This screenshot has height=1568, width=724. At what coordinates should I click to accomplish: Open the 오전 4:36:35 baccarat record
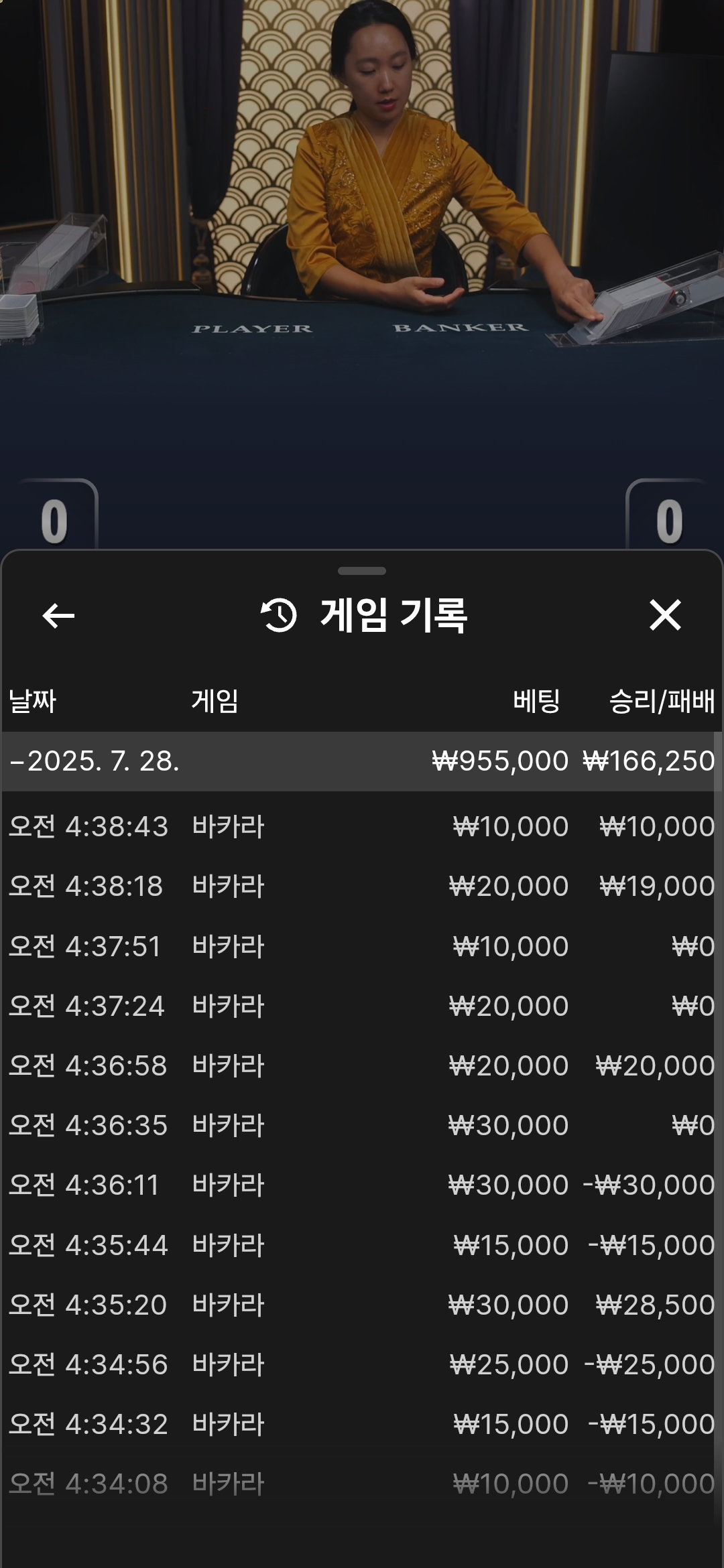pyautogui.click(x=362, y=1125)
